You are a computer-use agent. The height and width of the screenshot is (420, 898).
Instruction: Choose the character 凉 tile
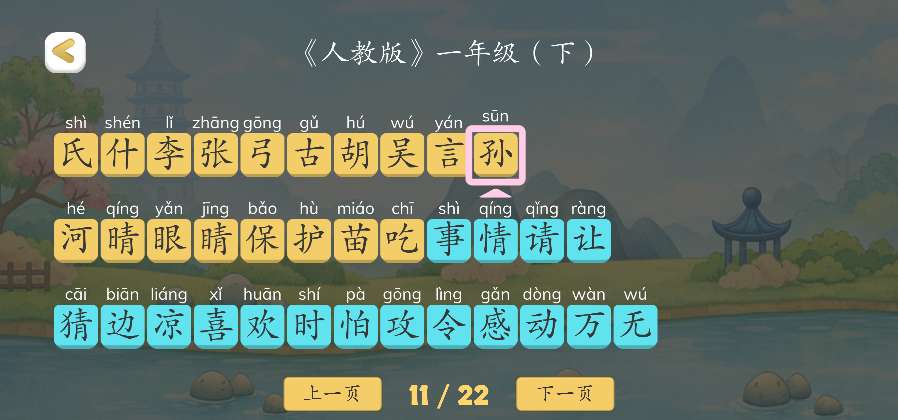tap(169, 326)
